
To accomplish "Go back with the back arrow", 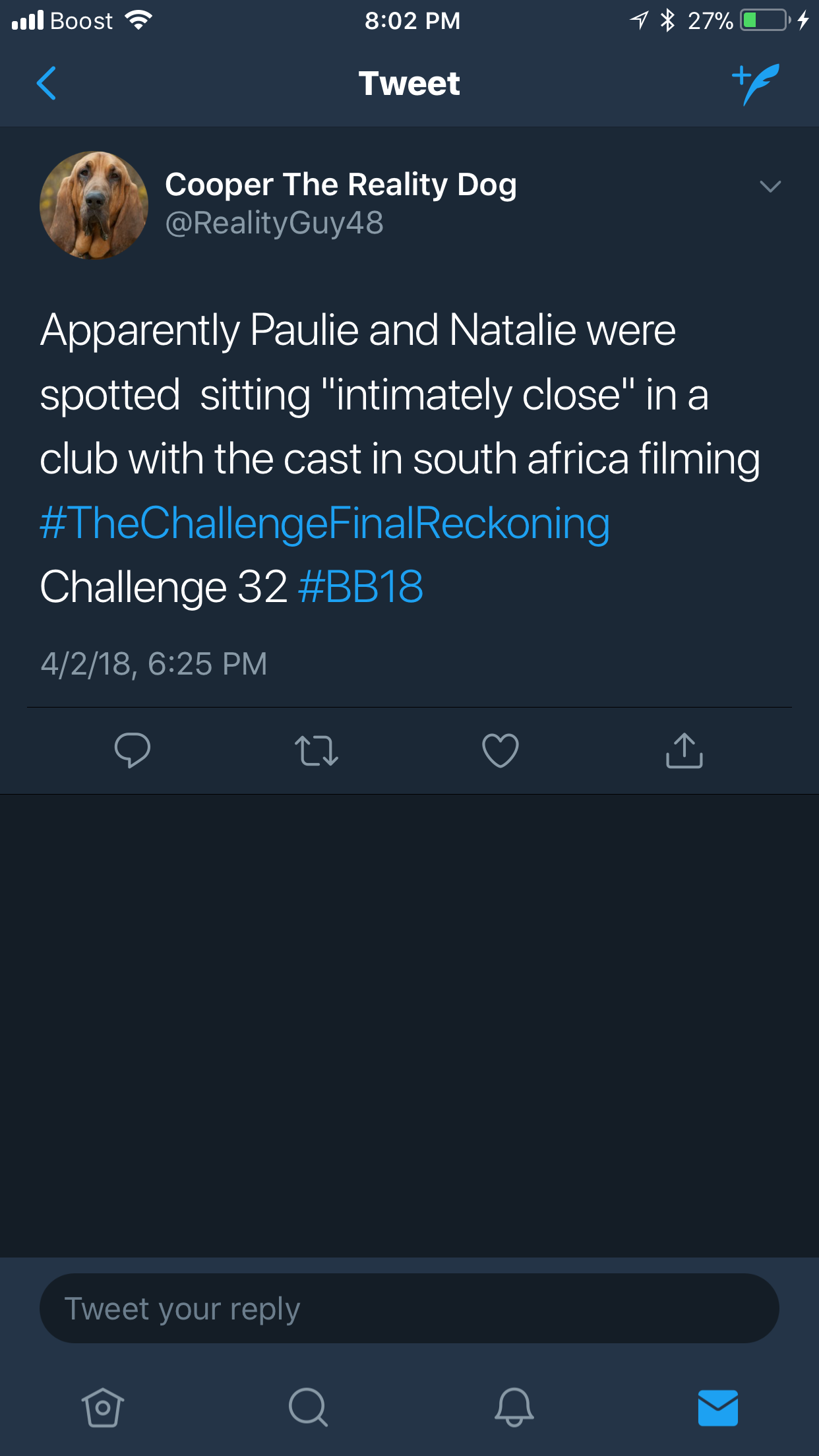I will [x=46, y=83].
